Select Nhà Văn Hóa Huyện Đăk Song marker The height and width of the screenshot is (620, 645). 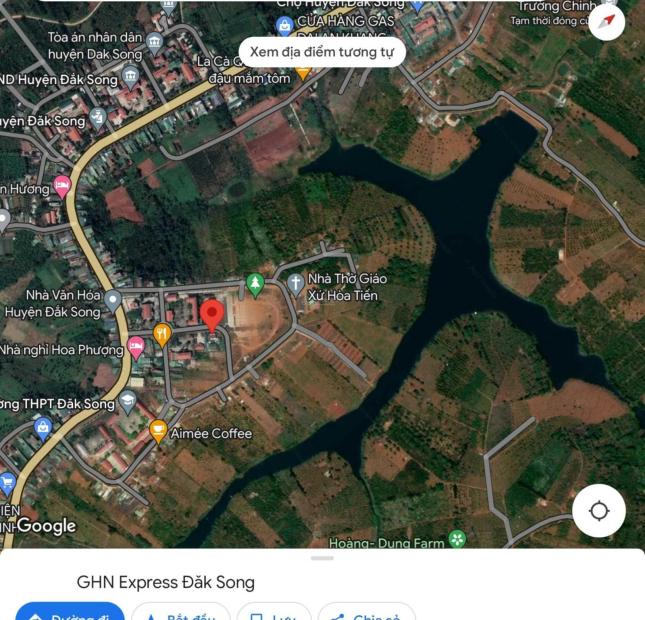[112, 299]
